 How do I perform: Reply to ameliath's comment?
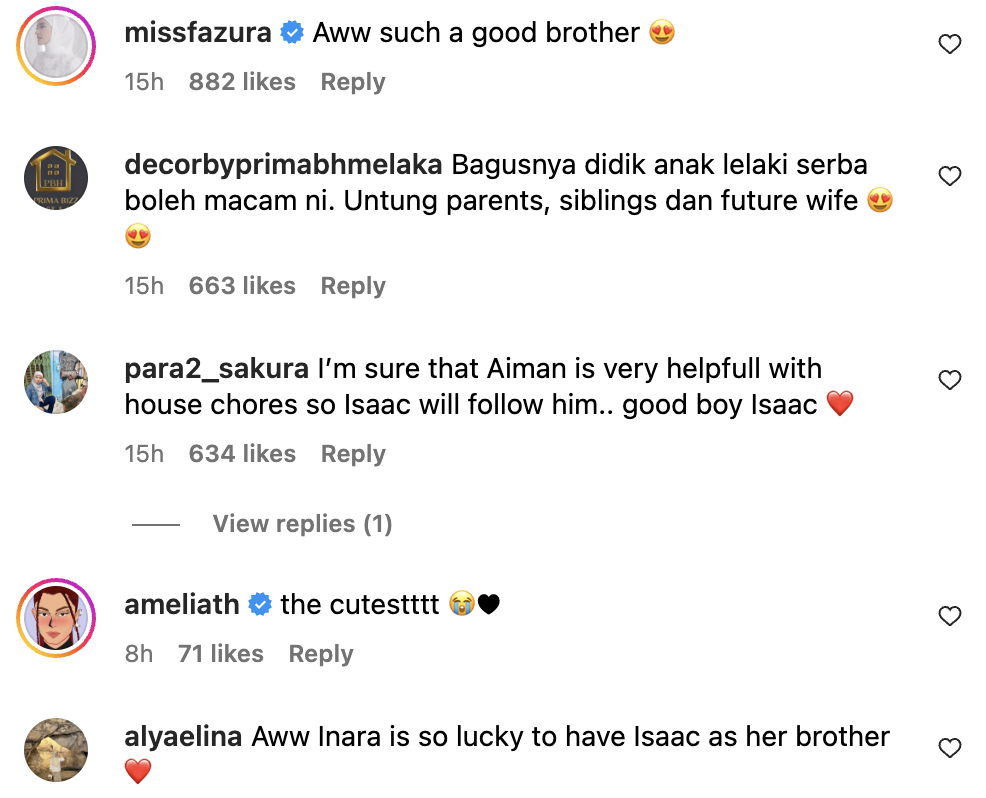coord(320,654)
